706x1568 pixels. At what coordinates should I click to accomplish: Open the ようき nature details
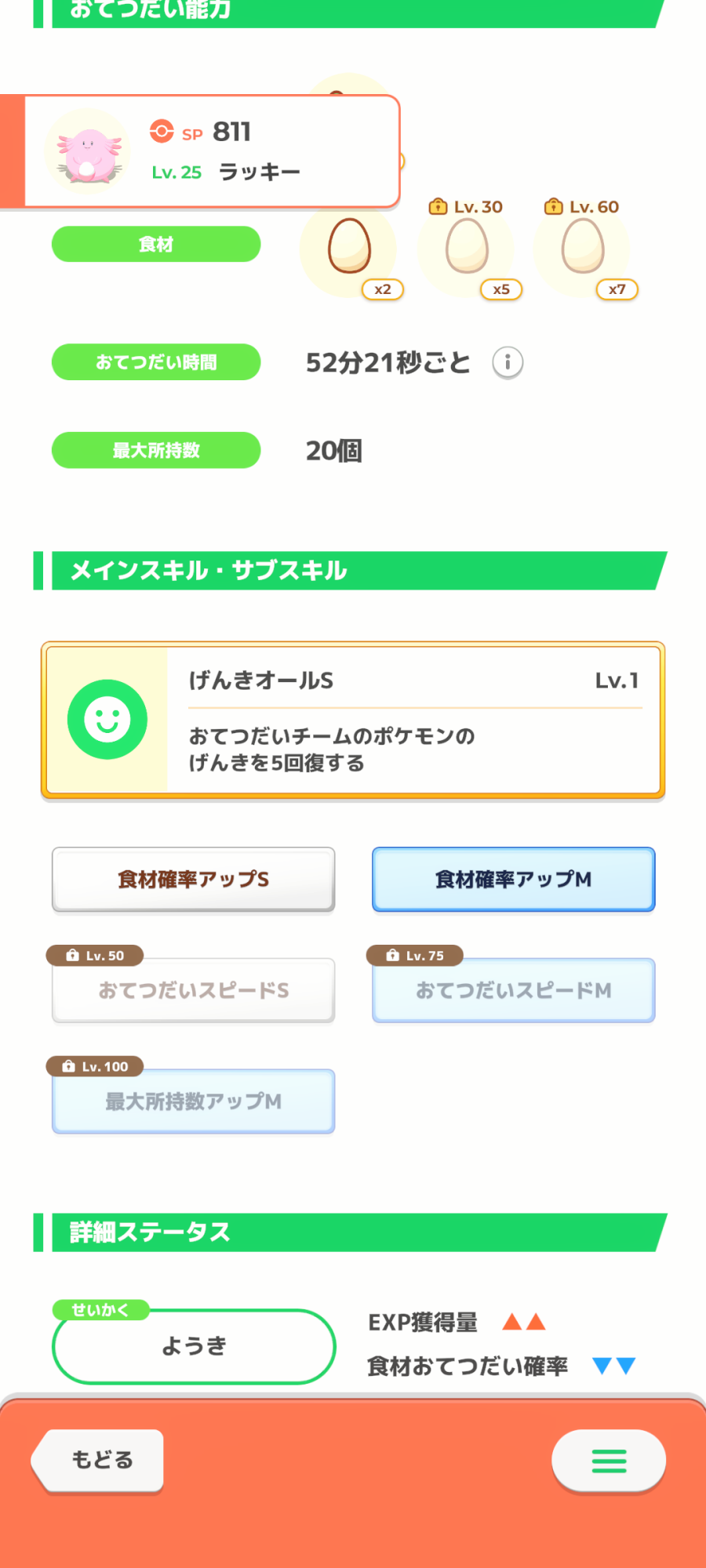[x=194, y=1346]
